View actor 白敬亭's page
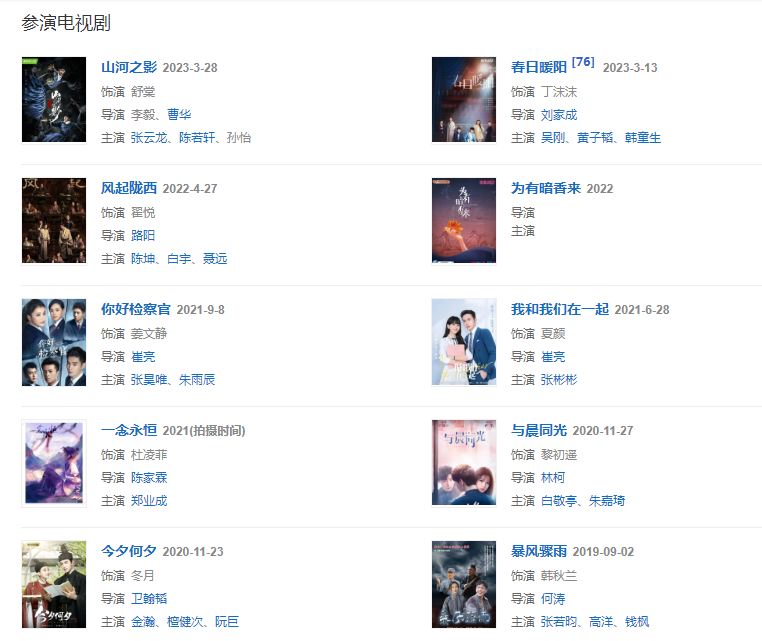Image resolution: width=762 pixels, height=641 pixels. click(x=559, y=500)
